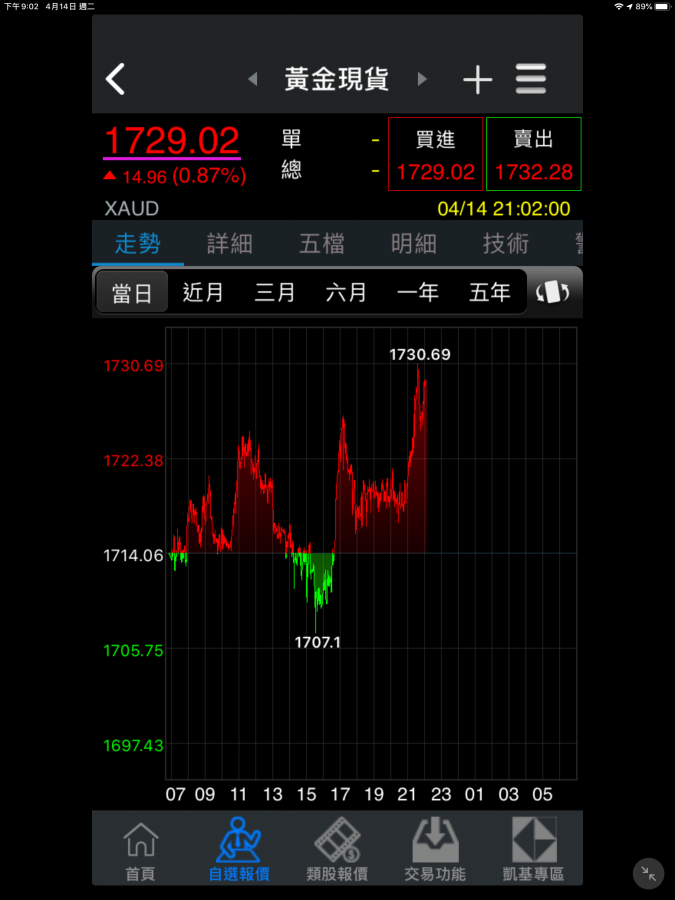Switch to the previous instrument arrow
The width and height of the screenshot is (675, 900).
(x=253, y=79)
